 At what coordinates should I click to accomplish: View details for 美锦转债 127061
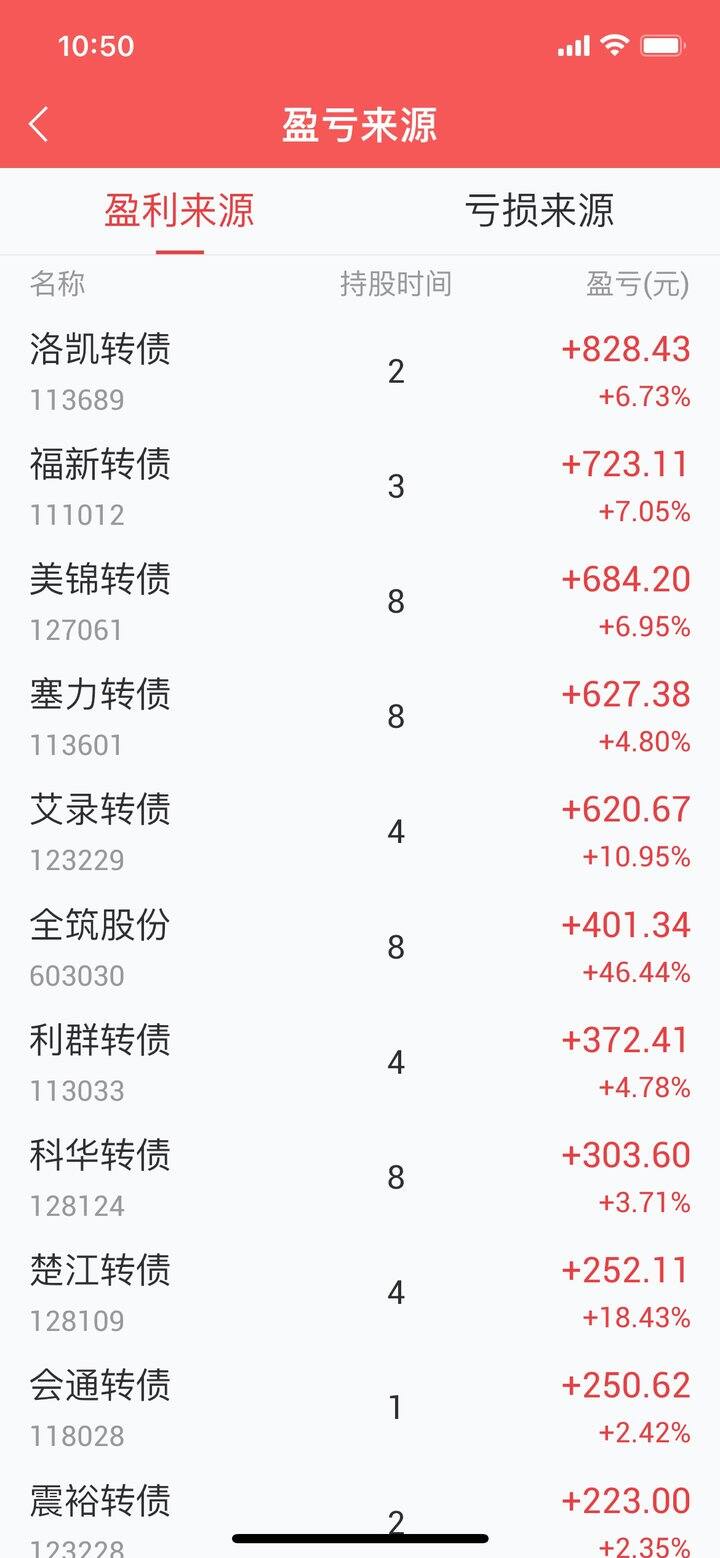pos(360,602)
